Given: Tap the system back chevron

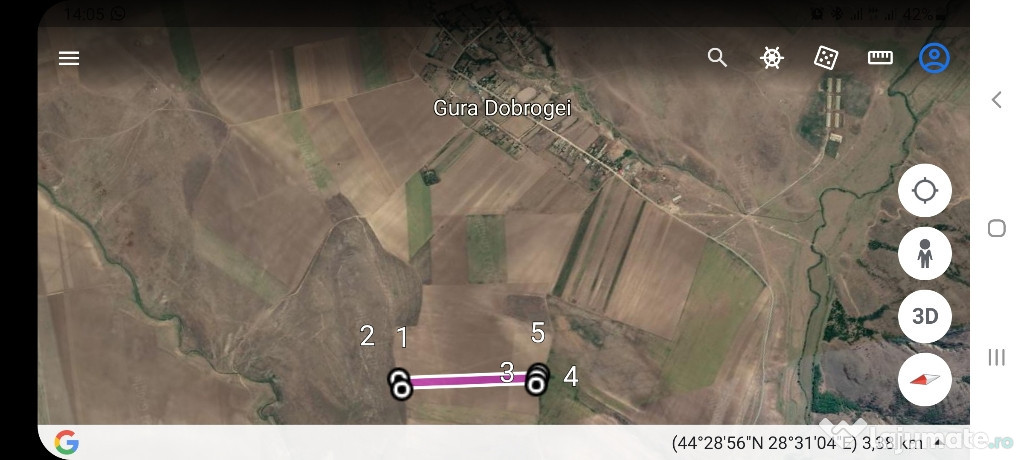Looking at the screenshot, I should (996, 99).
